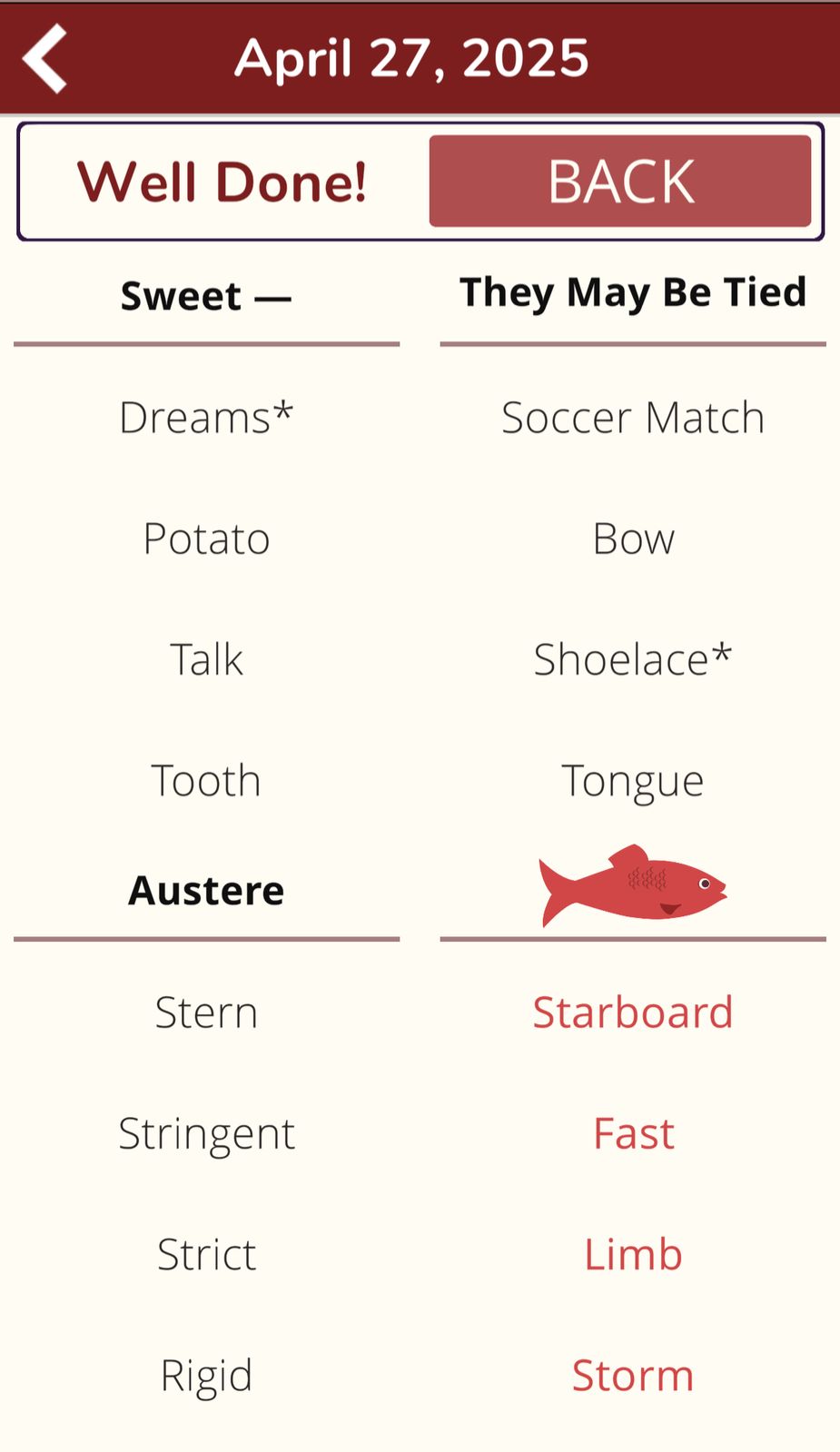Select the word Dreams*
Screen dimensions: 840x1452
tap(206, 418)
